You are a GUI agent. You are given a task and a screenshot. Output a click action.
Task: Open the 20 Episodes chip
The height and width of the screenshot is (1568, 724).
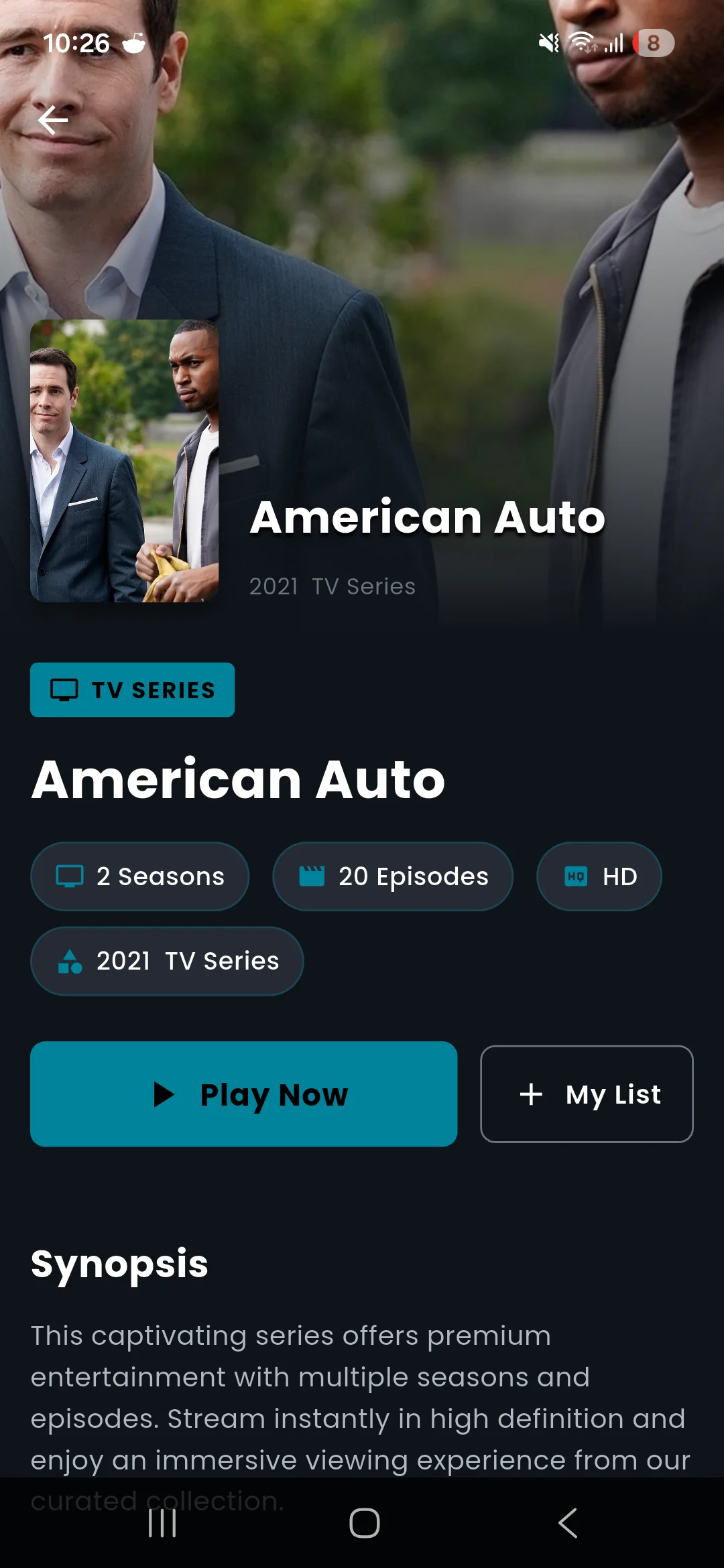click(392, 876)
